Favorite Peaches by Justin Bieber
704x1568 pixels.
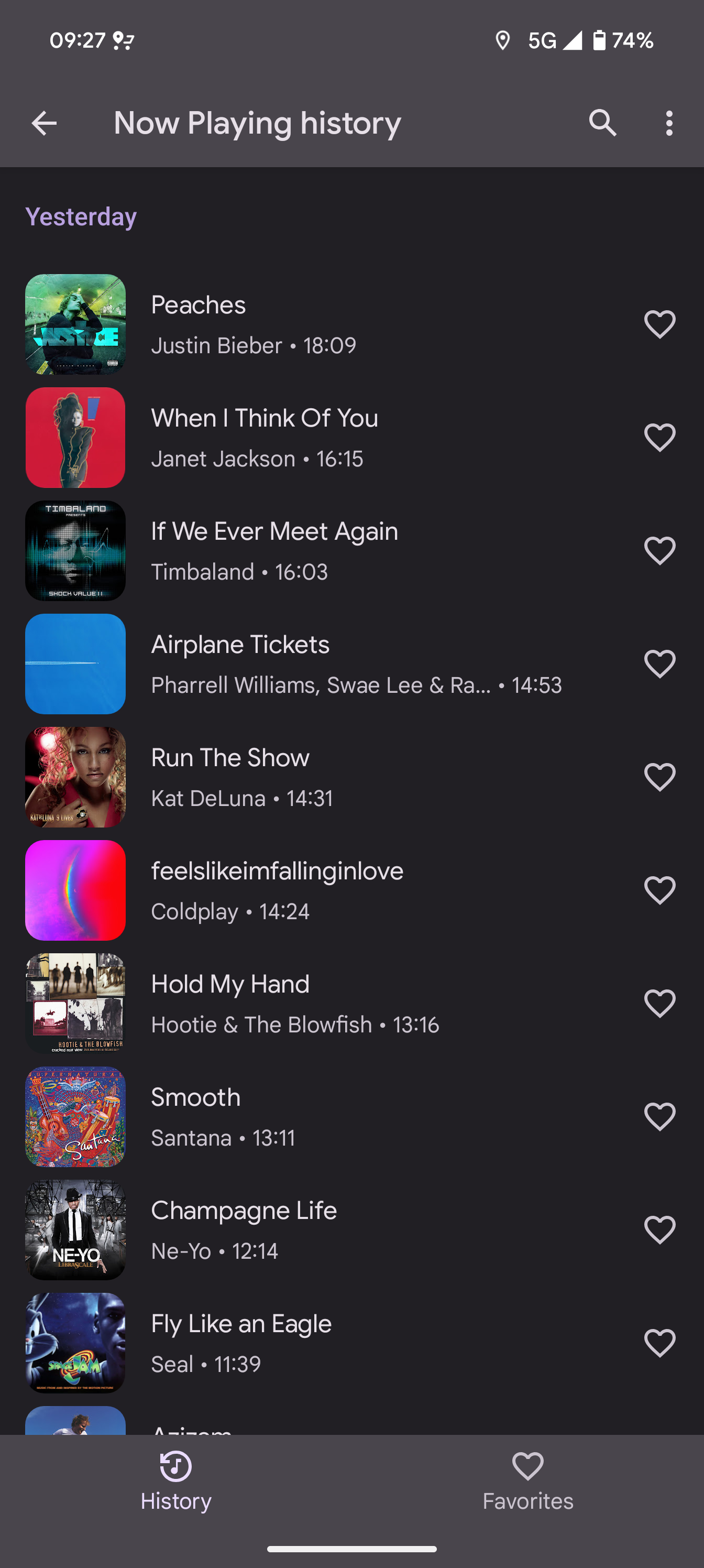point(659,324)
